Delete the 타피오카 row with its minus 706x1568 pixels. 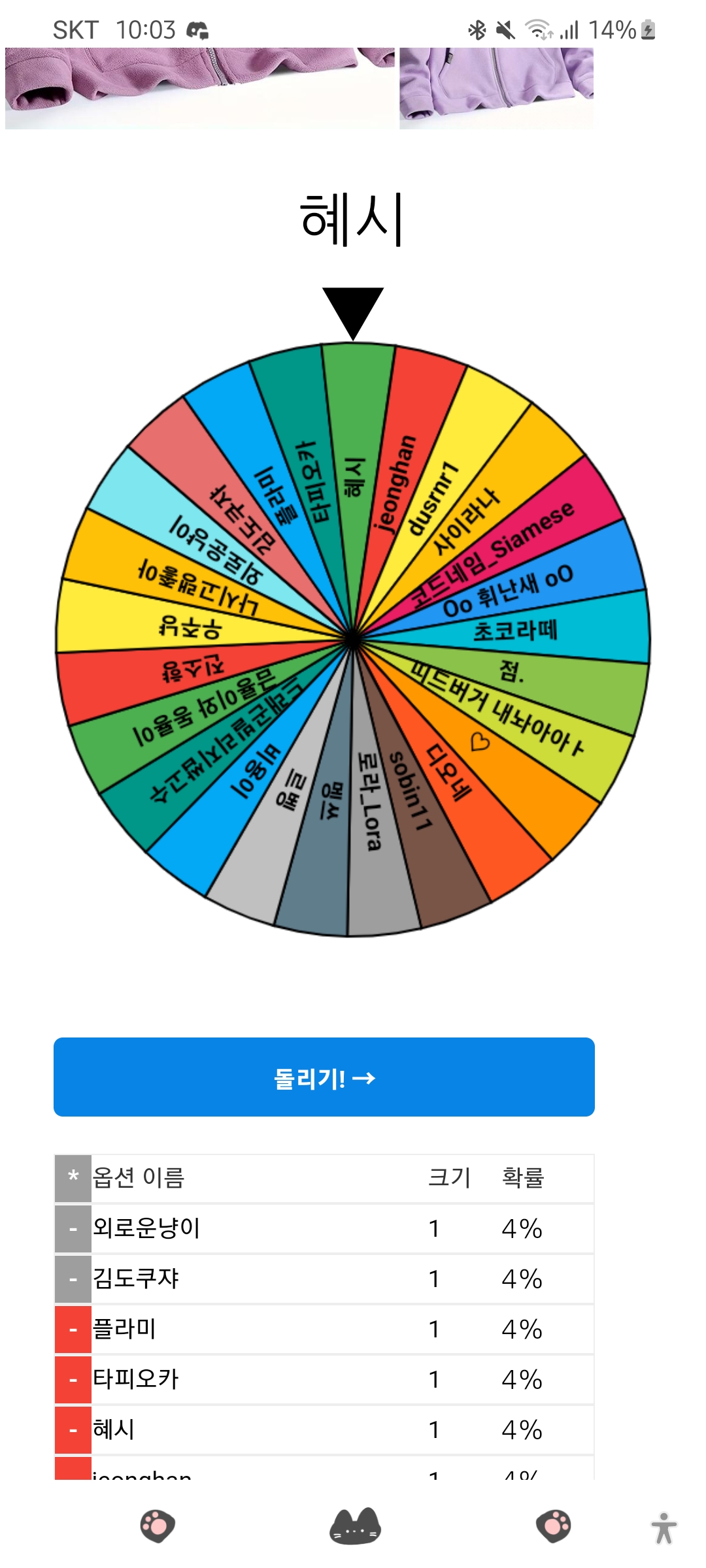pyautogui.click(x=73, y=1380)
